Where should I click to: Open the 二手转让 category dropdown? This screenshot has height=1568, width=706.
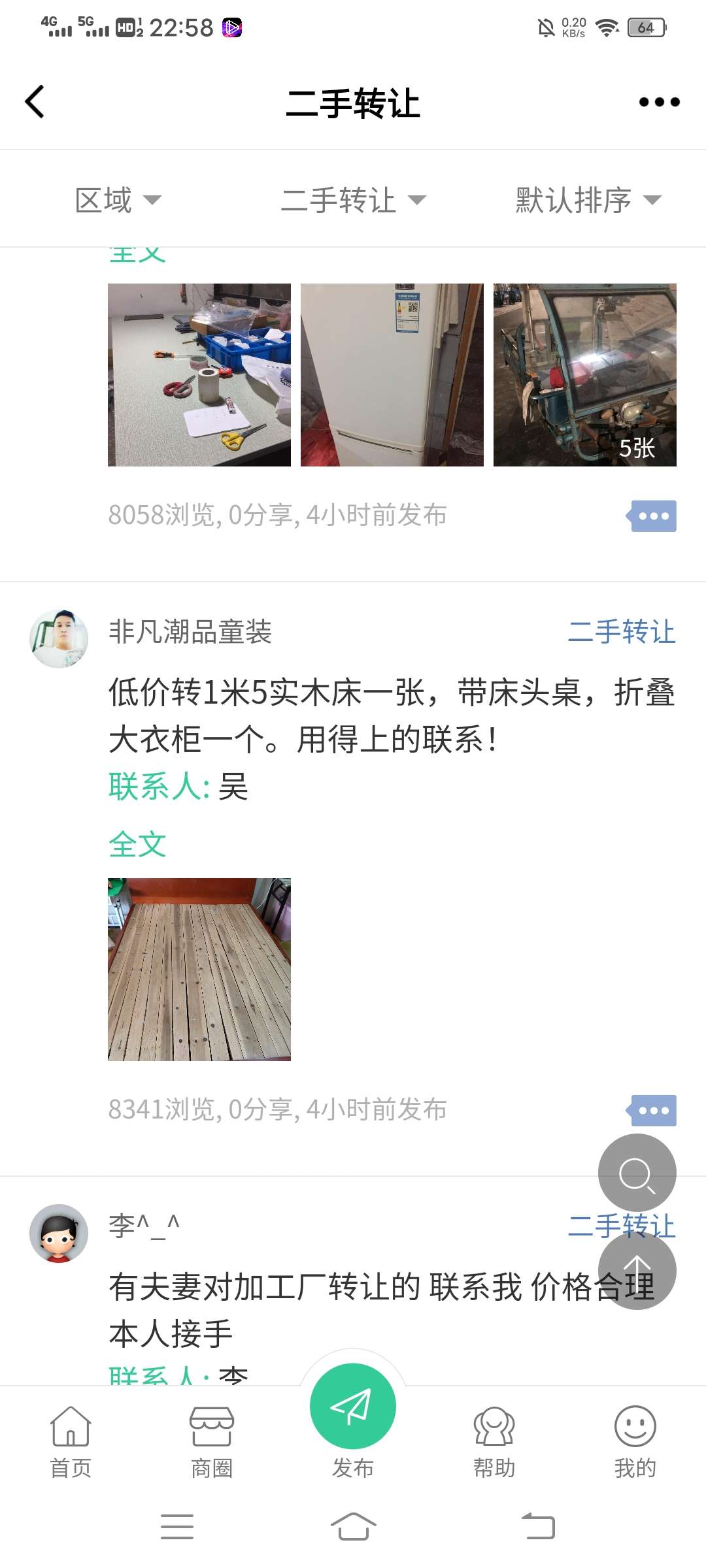pyautogui.click(x=353, y=200)
